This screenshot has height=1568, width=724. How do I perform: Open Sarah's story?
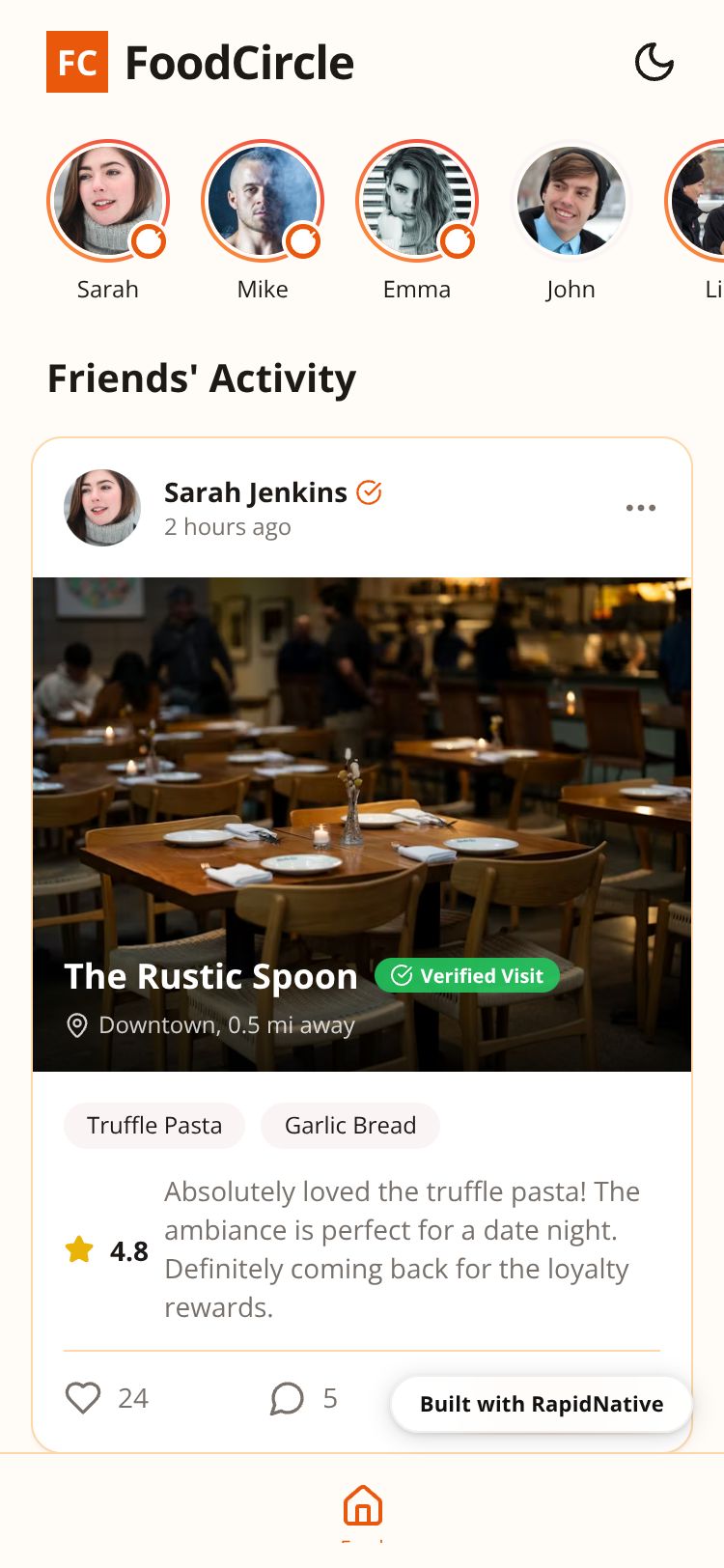coord(108,202)
